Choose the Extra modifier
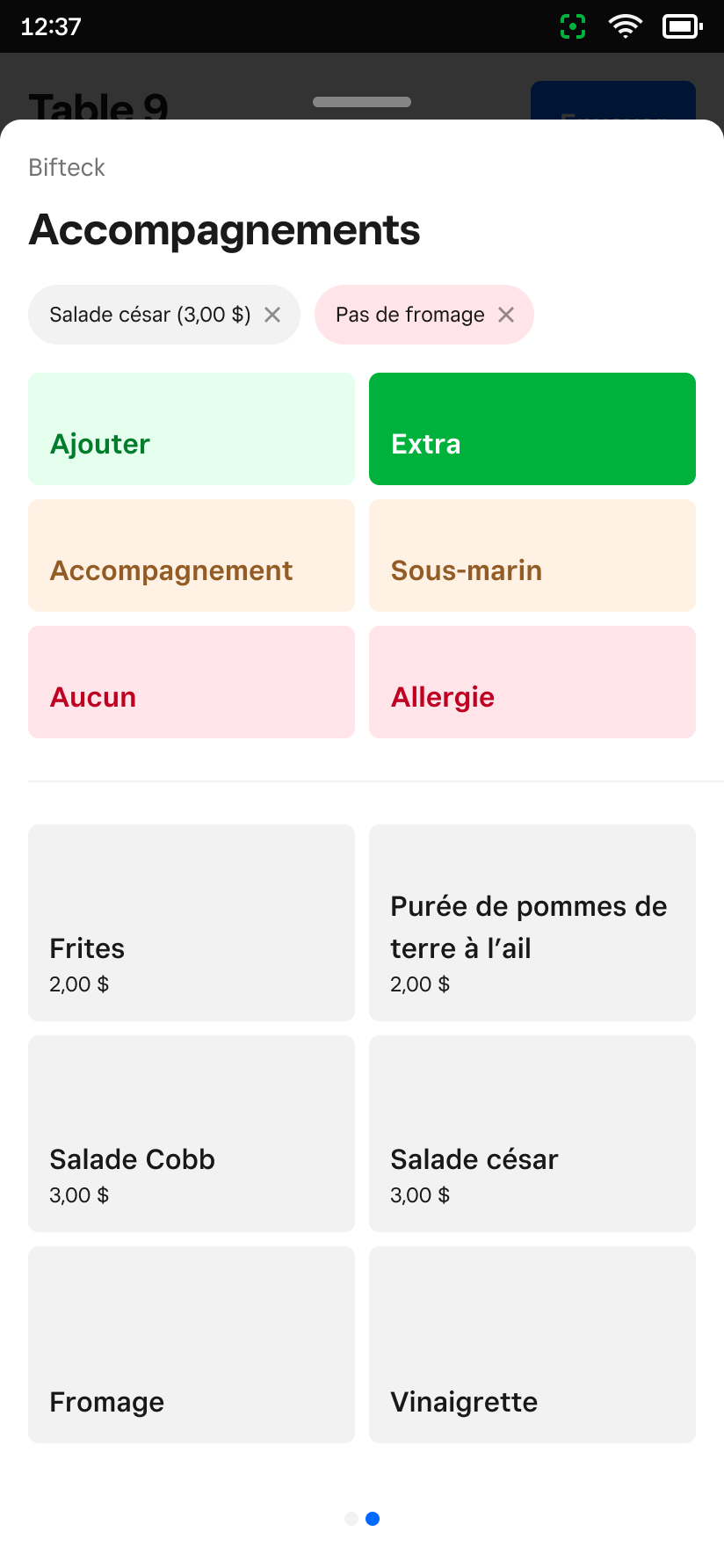The width and height of the screenshot is (724, 1568). pos(532,429)
